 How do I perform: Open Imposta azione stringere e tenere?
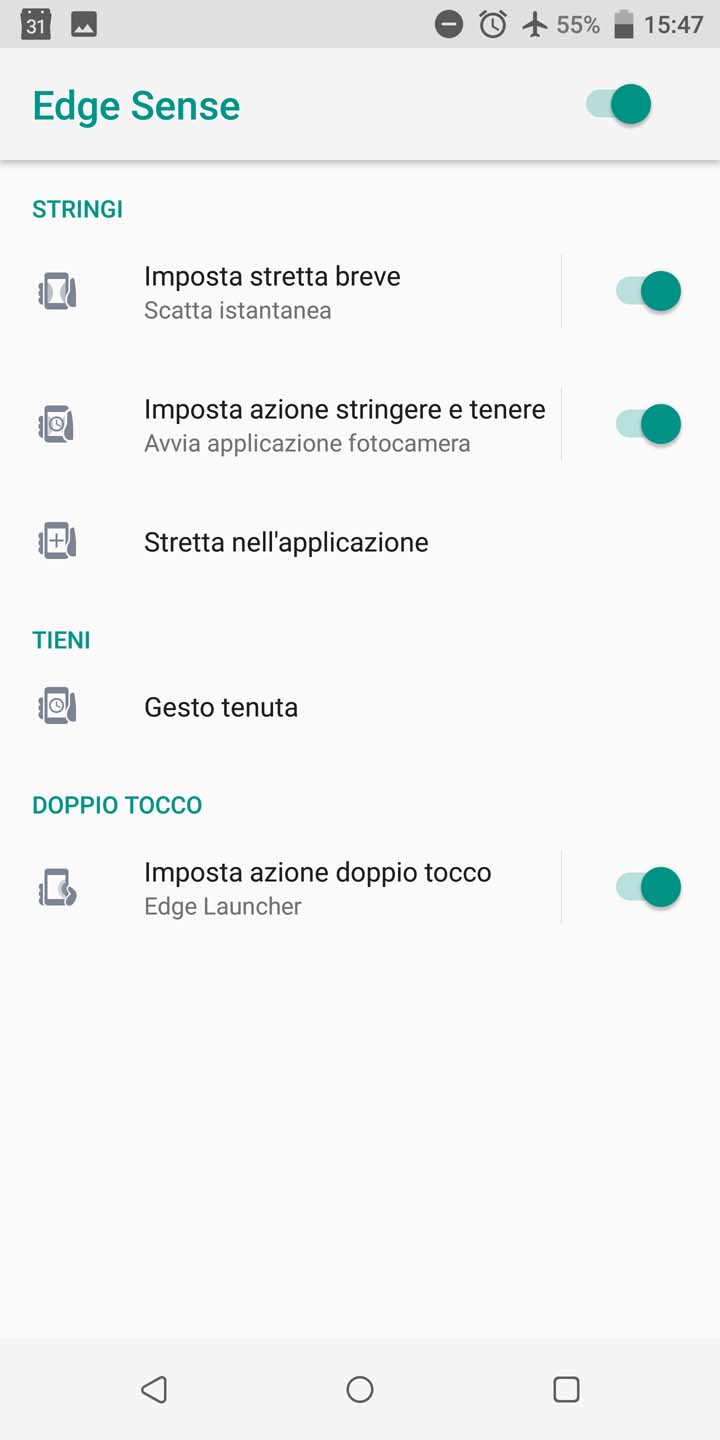click(280, 424)
